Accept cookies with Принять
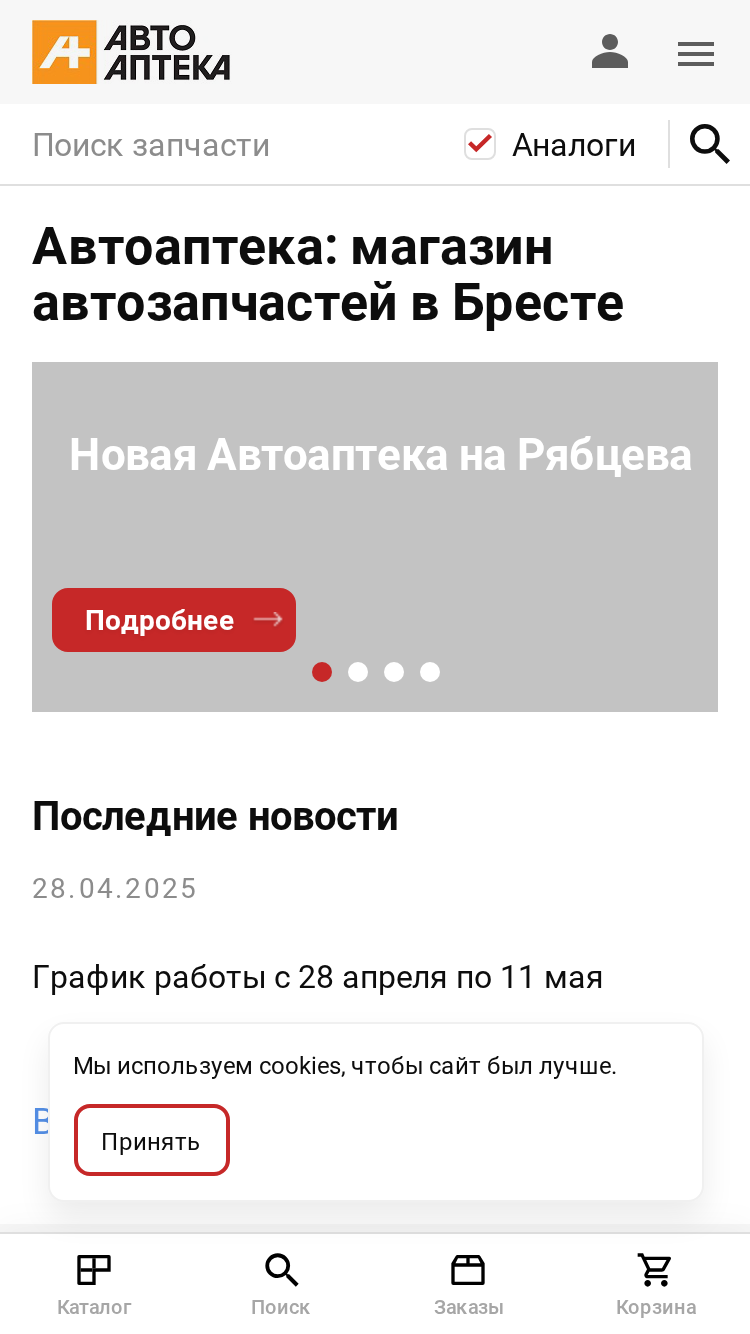Image resolution: width=750 pixels, height=1334 pixels. pyautogui.click(x=151, y=1140)
